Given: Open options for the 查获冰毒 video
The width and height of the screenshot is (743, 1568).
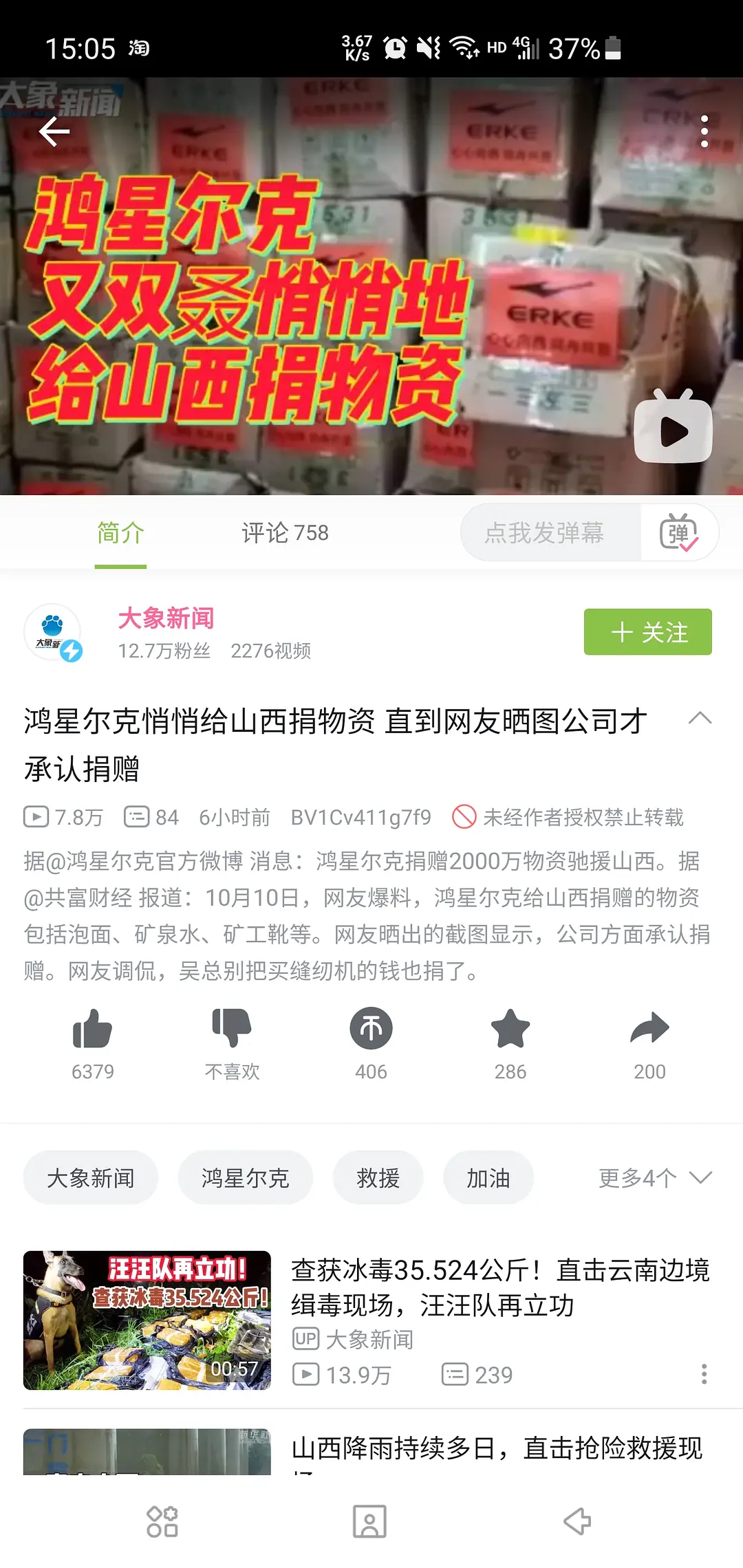Looking at the screenshot, I should point(704,1374).
